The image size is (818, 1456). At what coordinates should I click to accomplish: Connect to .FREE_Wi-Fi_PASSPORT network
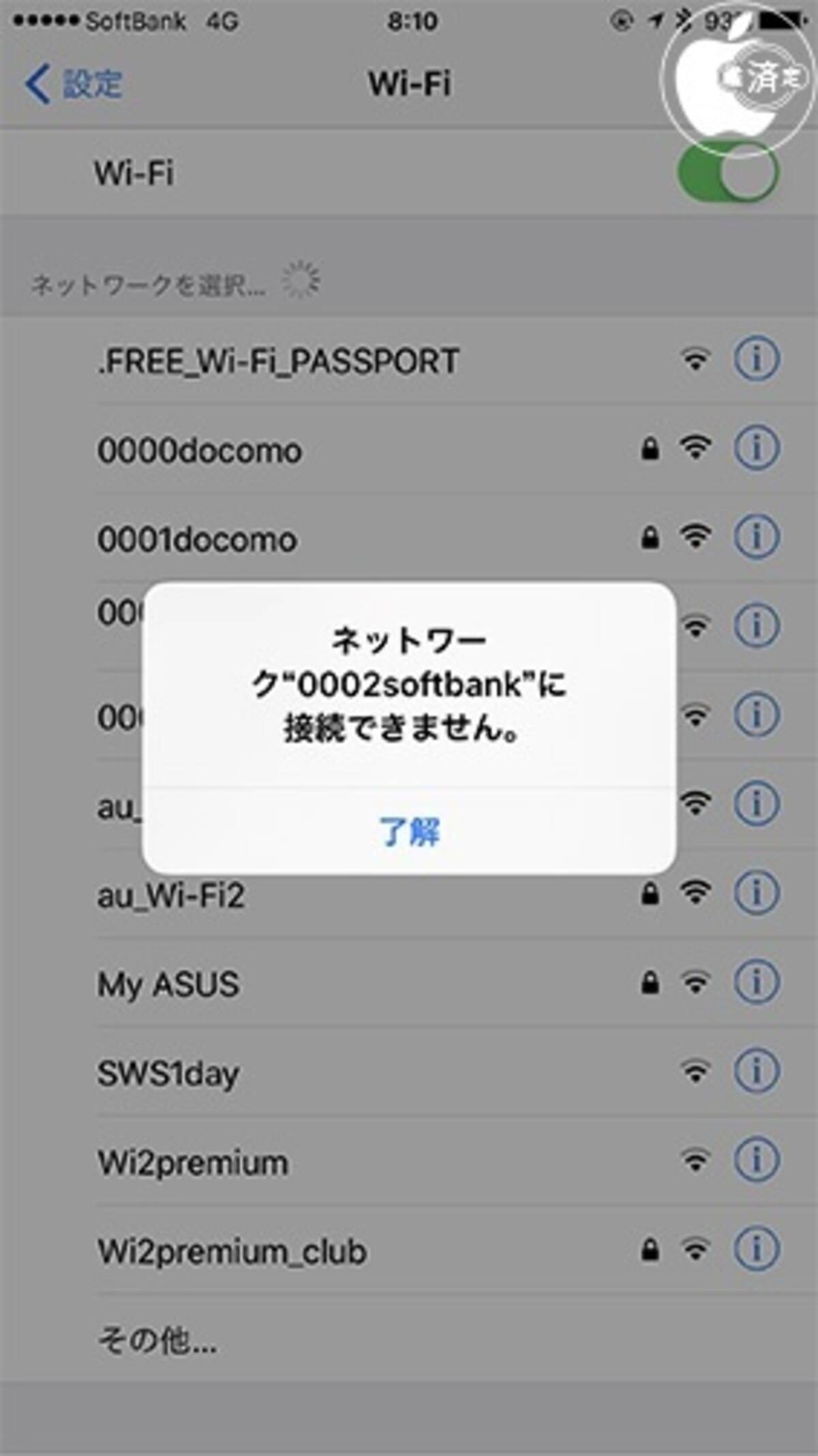[x=278, y=360]
